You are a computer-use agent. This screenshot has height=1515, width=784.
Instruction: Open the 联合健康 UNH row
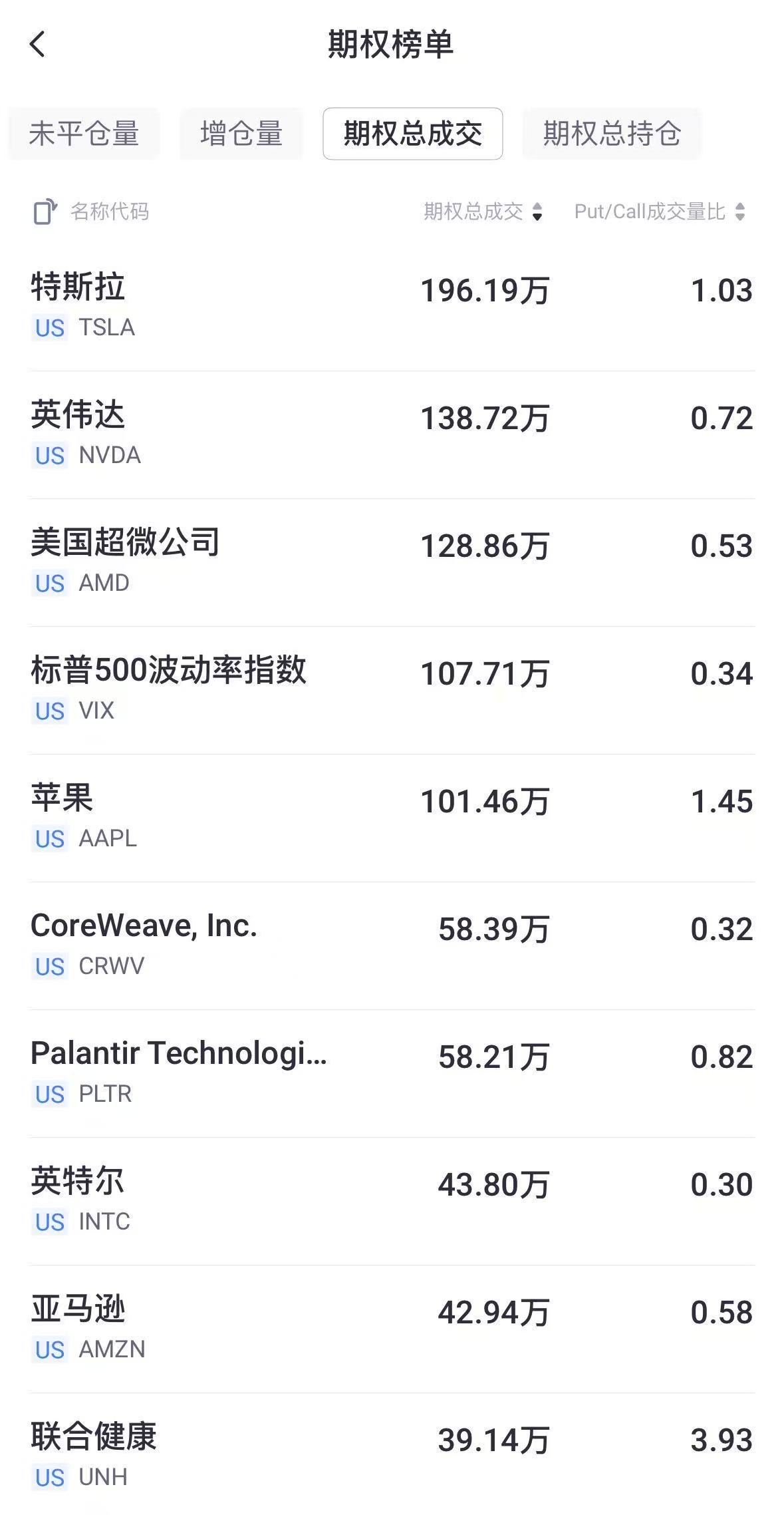[x=392, y=1454]
